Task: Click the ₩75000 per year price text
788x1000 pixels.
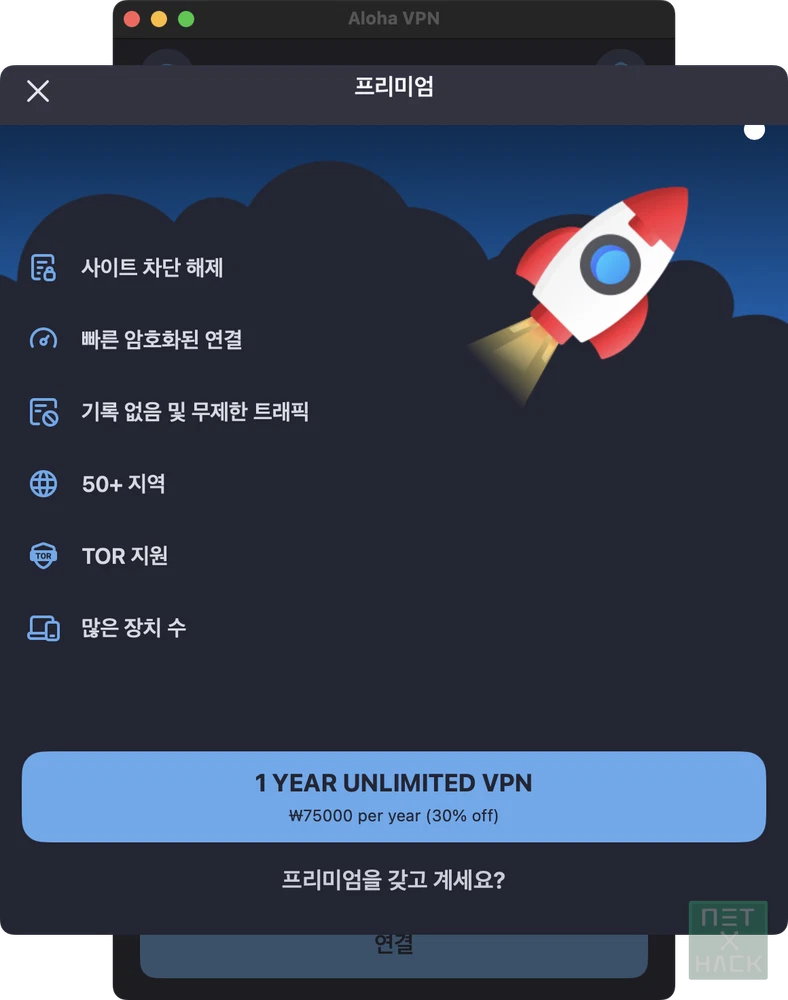Action: click(394, 815)
